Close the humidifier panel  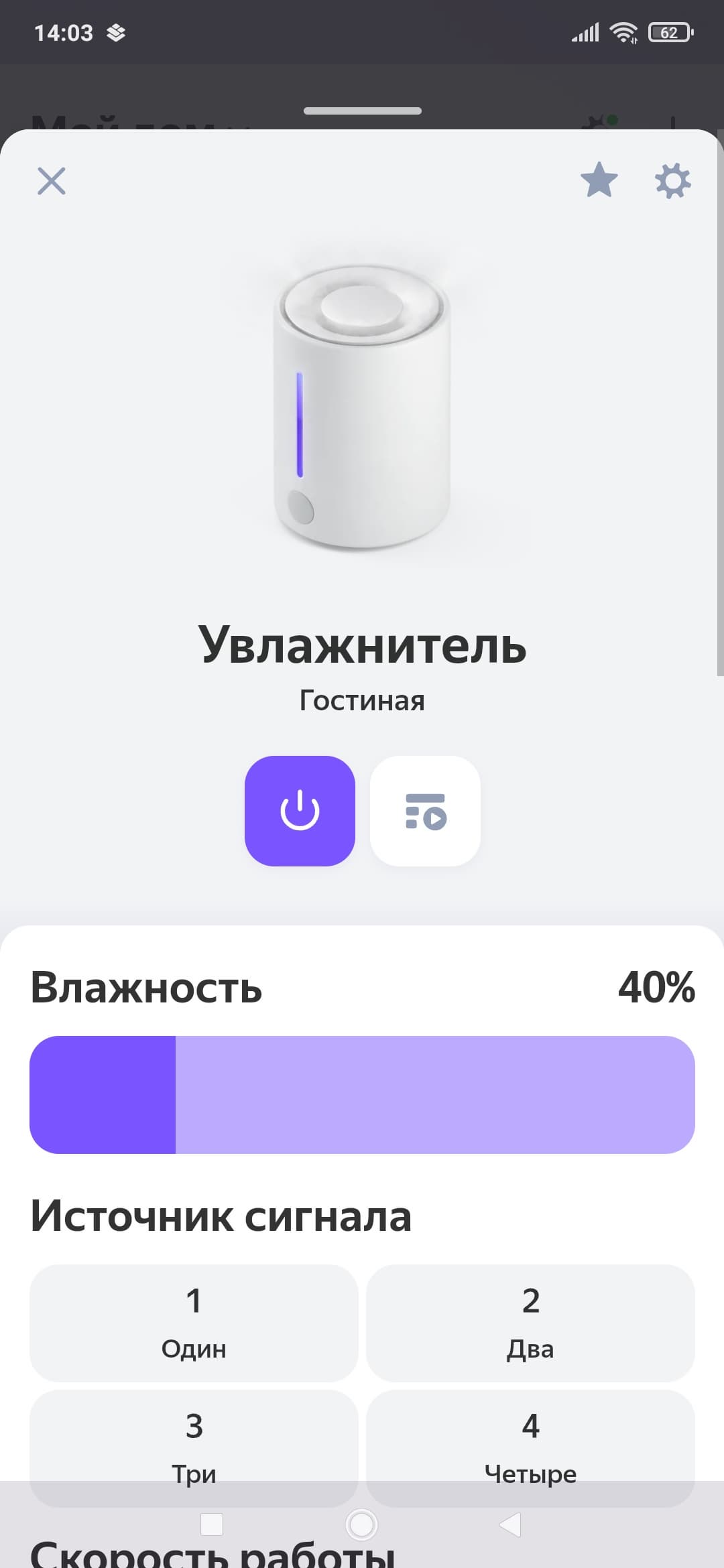coord(52,181)
